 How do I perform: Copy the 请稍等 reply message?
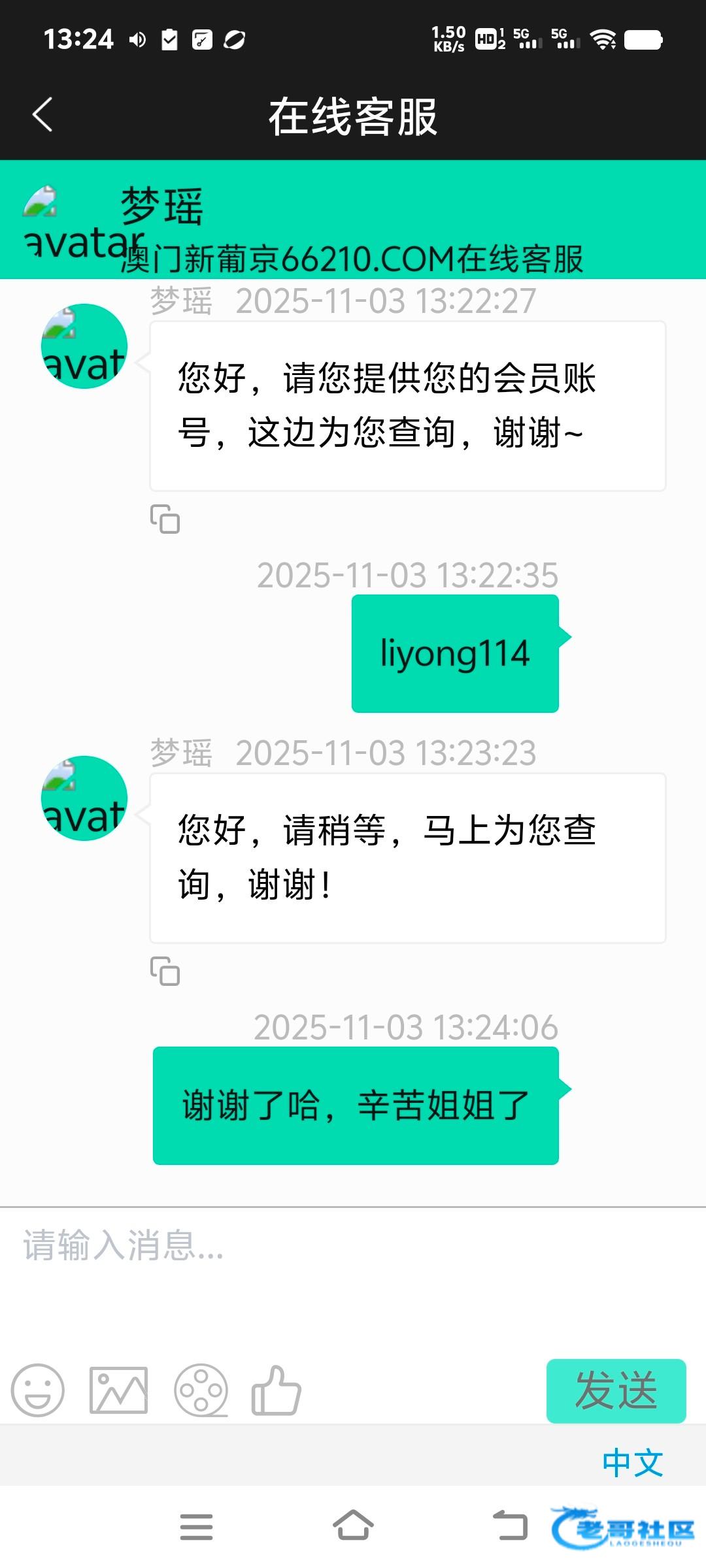coord(165,971)
